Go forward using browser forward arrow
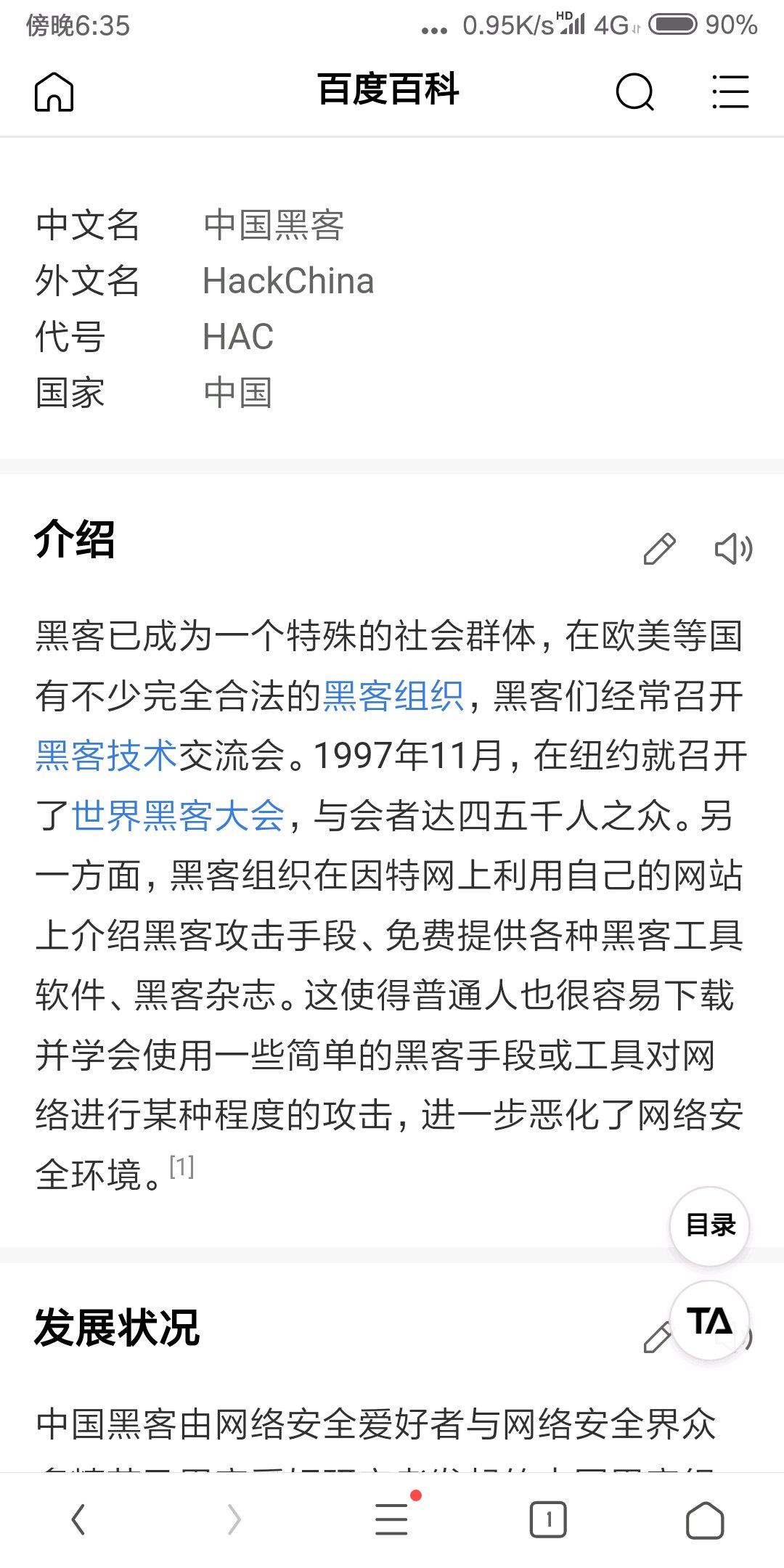784x1568 pixels. pyautogui.click(x=234, y=1519)
